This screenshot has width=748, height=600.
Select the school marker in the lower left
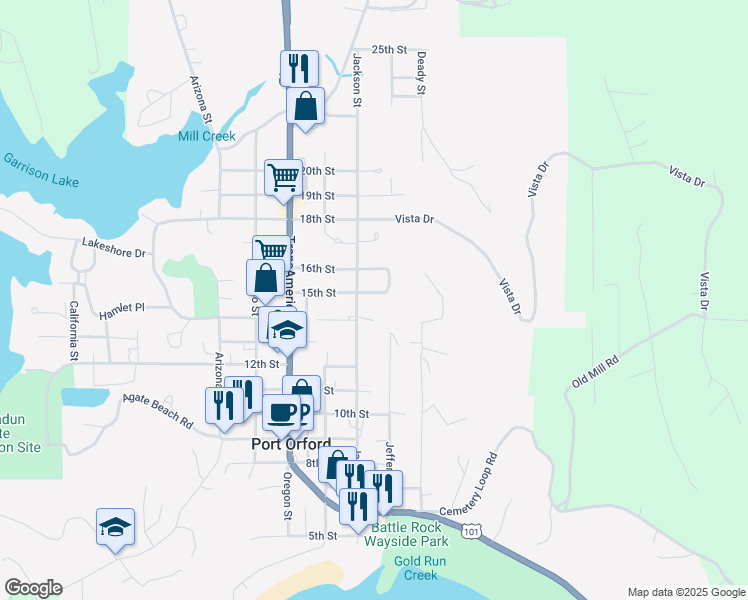tap(115, 528)
